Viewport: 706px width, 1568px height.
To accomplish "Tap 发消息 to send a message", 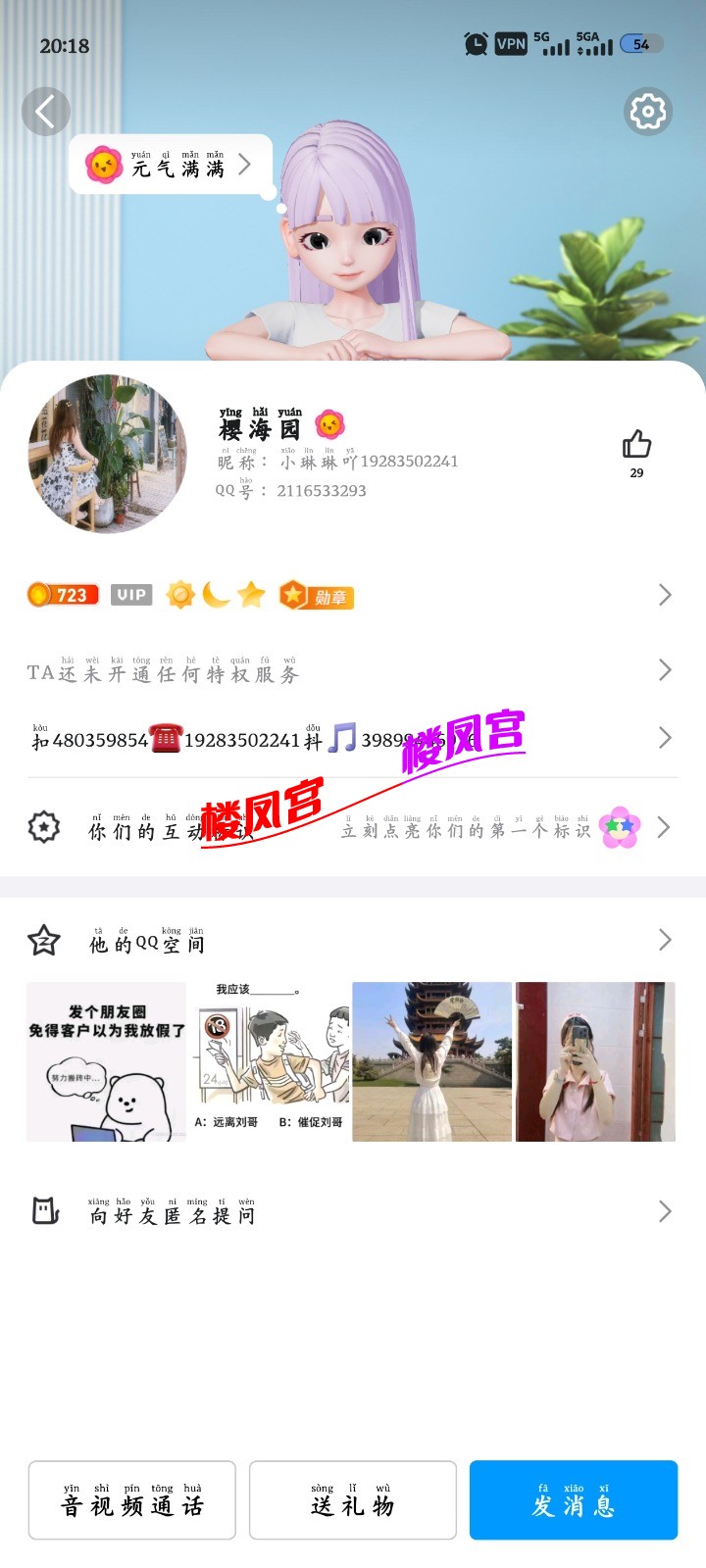I will coord(574,1500).
